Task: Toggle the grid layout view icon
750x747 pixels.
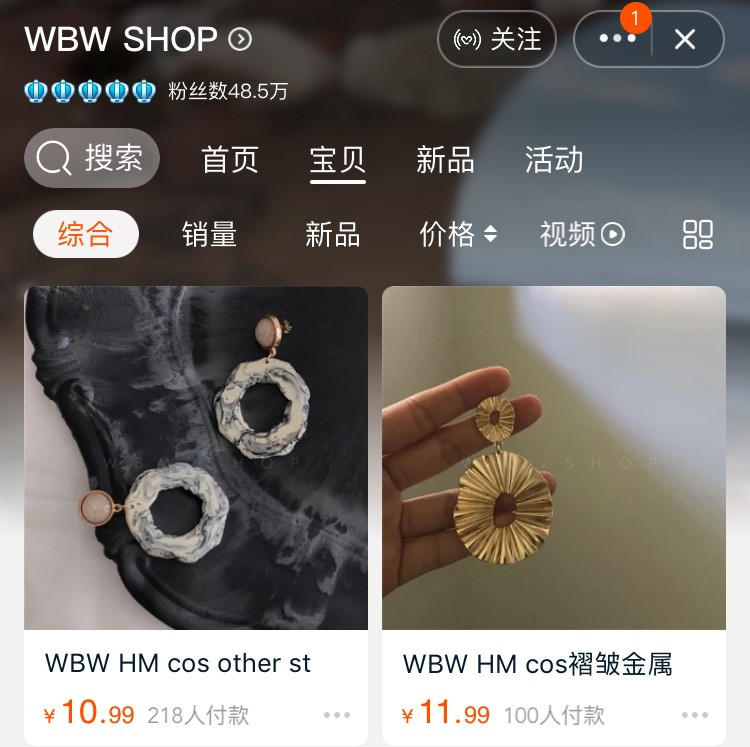Action: coord(698,234)
